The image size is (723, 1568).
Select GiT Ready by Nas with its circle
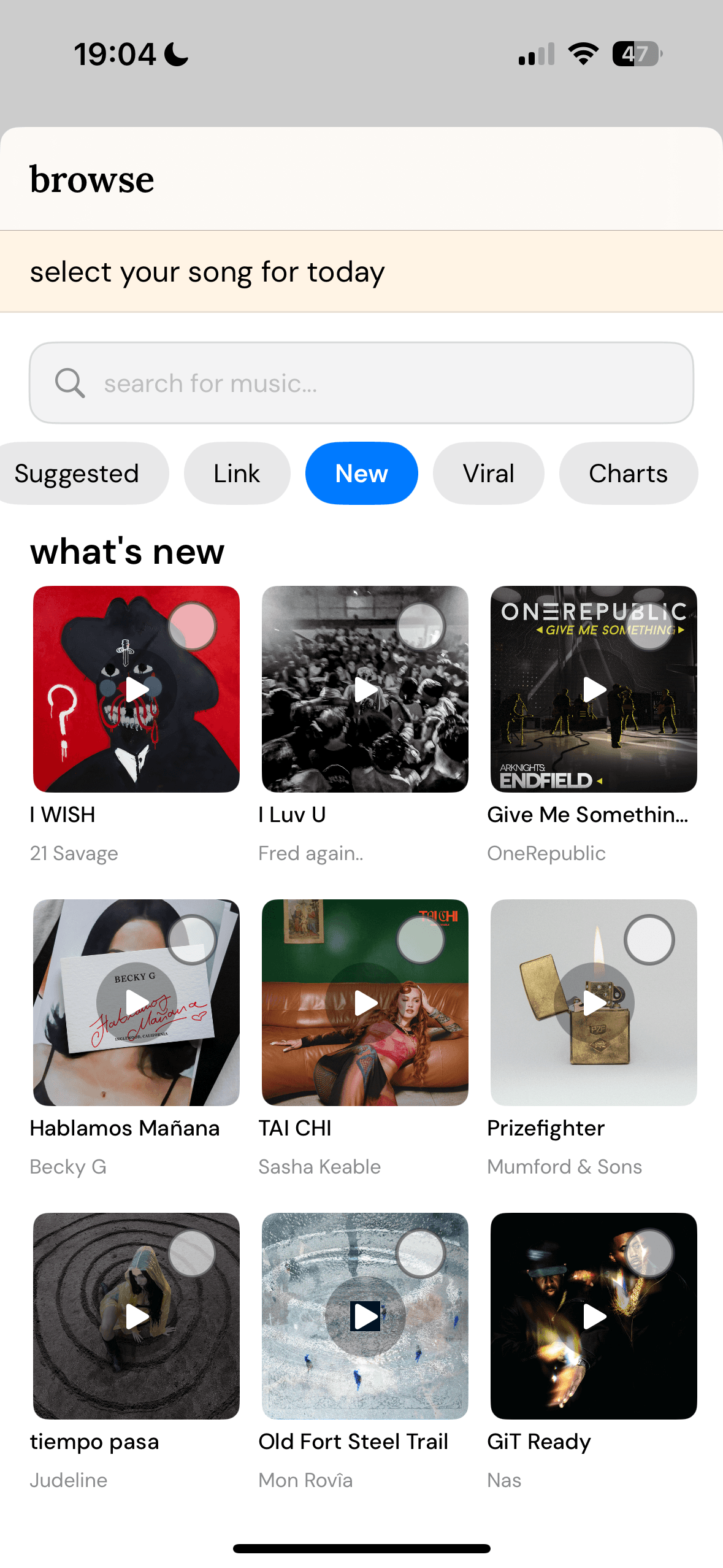649,1253
